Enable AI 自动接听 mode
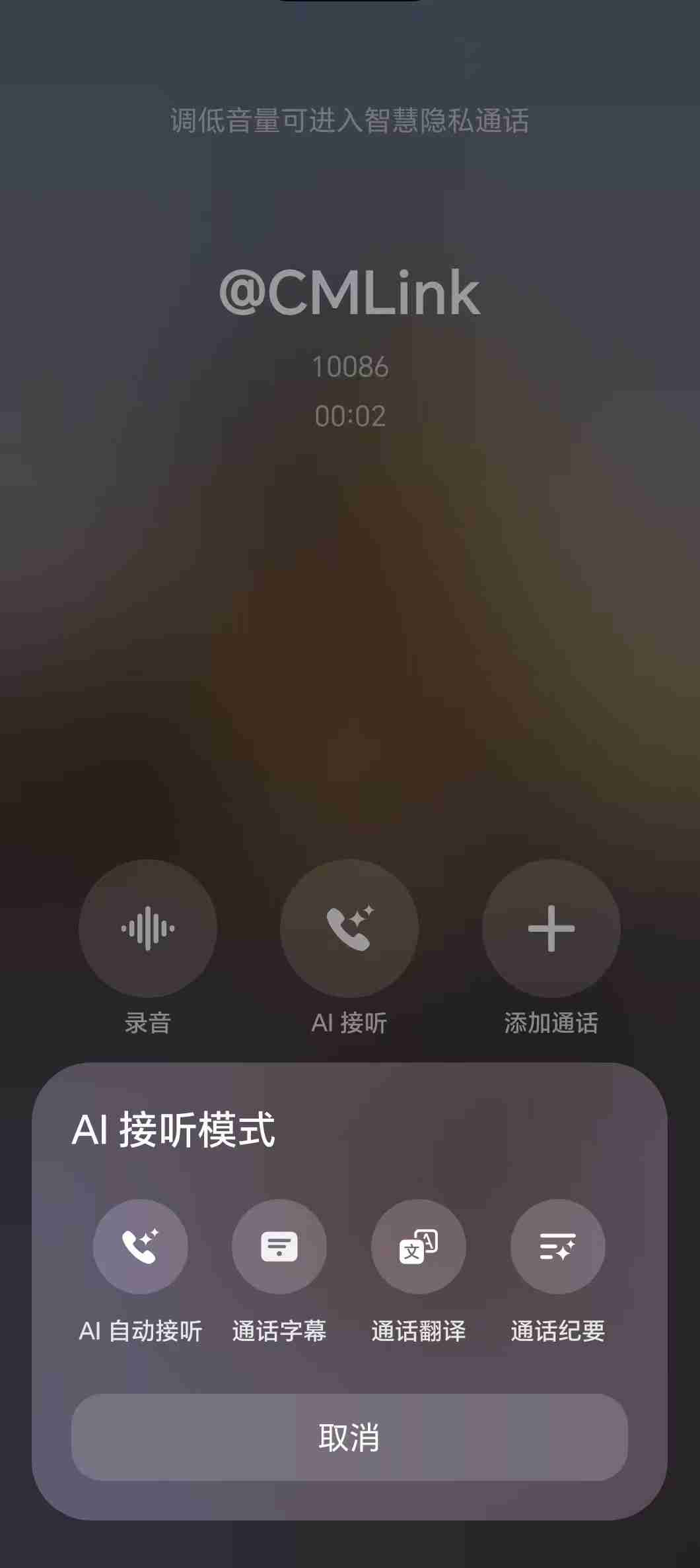Screen dimensions: 700x1568 click(140, 1247)
